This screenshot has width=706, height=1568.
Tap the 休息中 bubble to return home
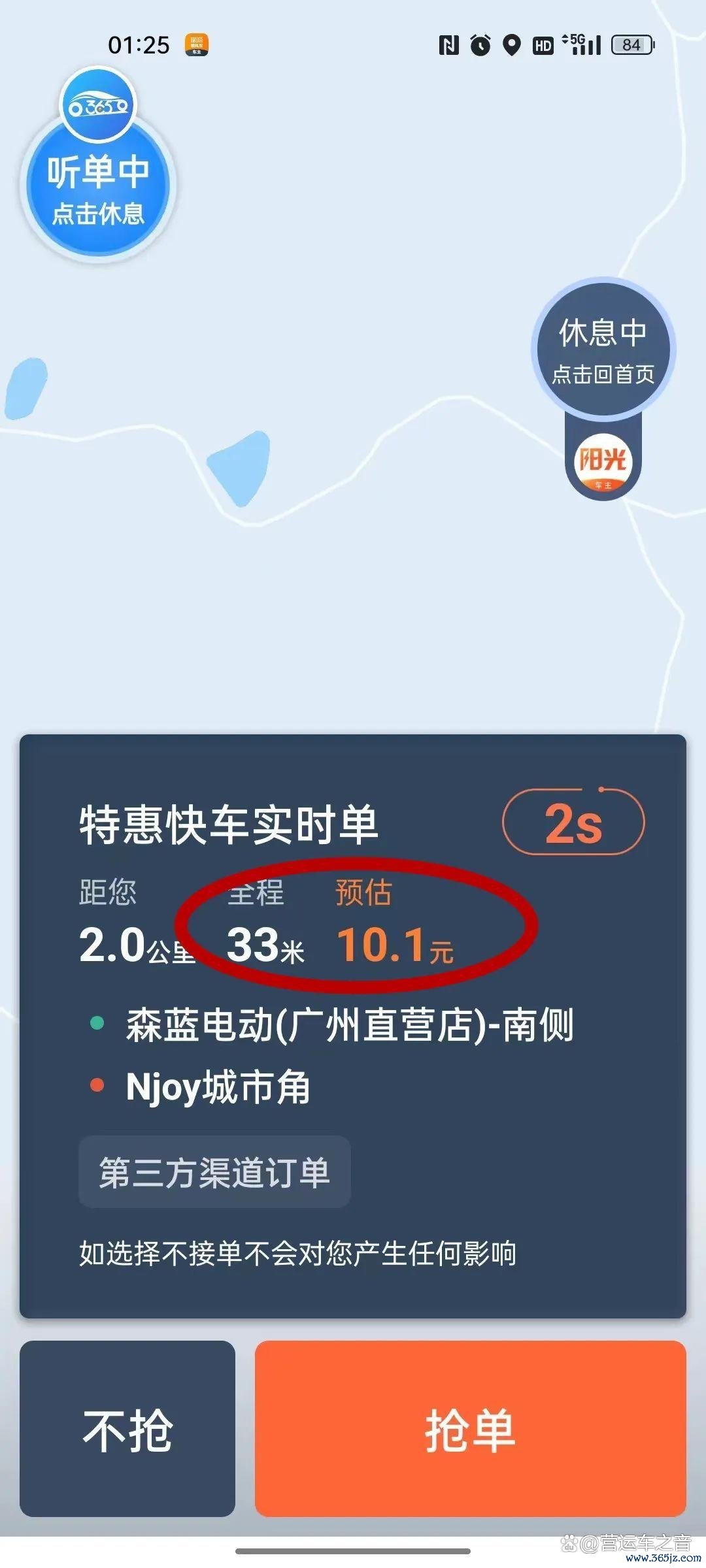[x=603, y=351]
